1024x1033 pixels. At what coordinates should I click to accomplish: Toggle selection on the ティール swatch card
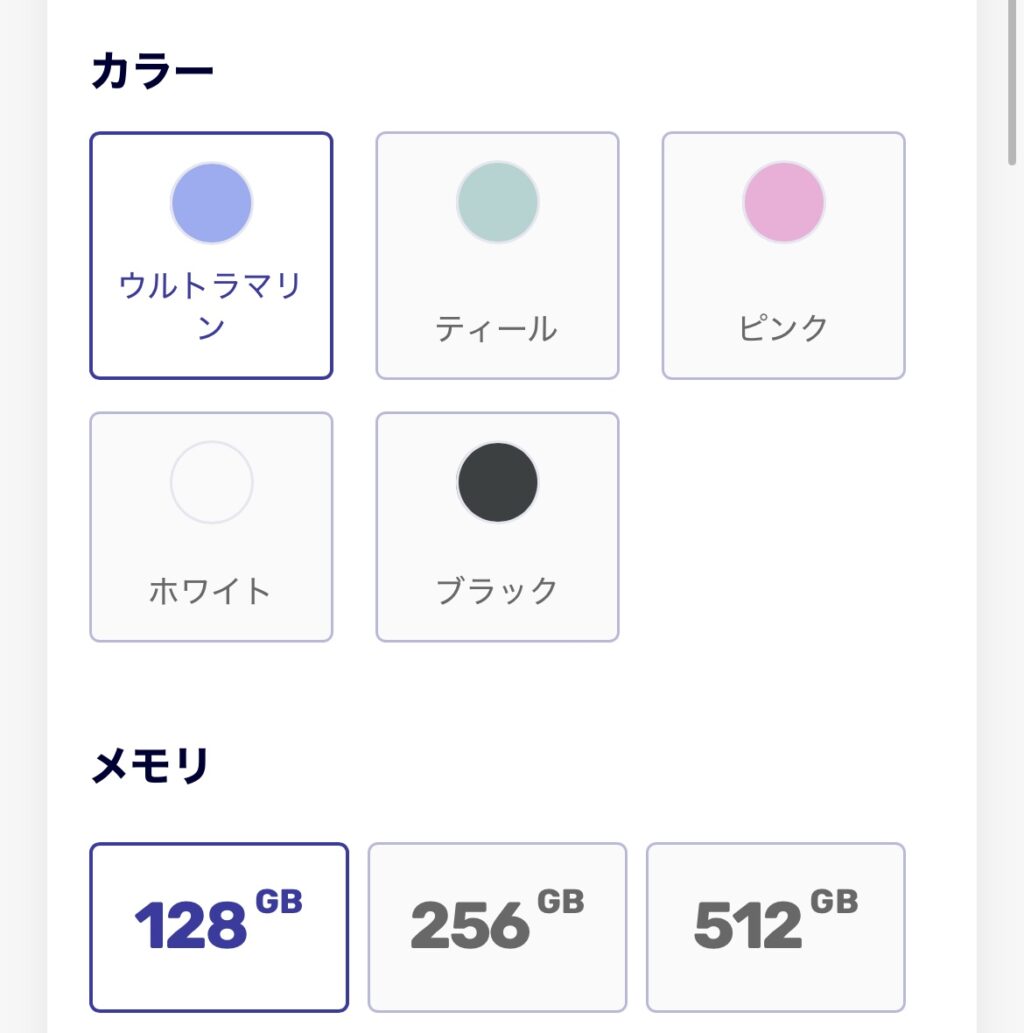497,255
